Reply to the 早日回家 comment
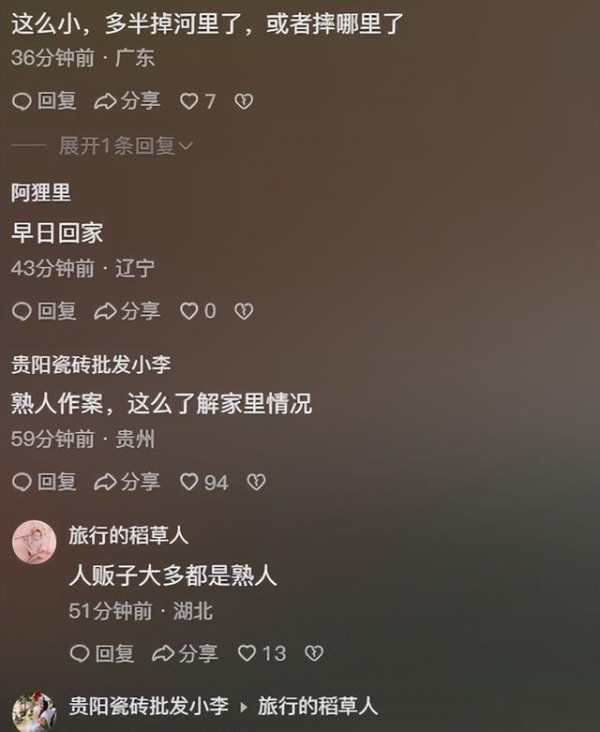The image size is (600, 732). click(44, 311)
